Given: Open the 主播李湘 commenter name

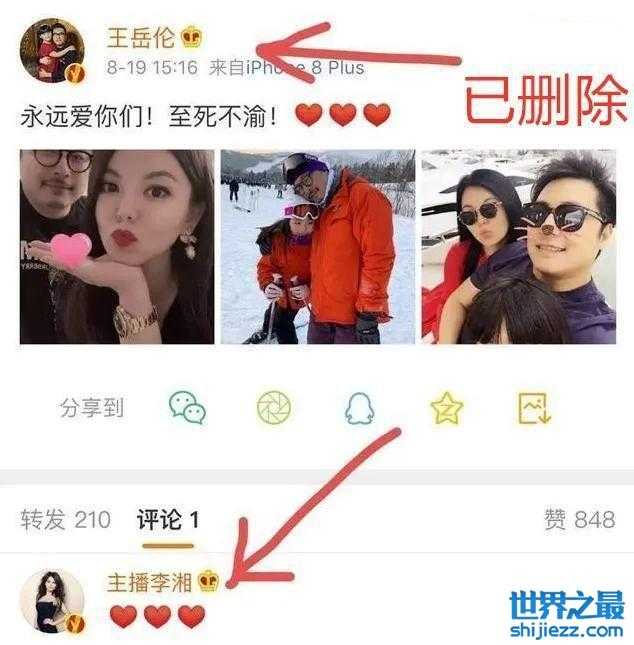Looking at the screenshot, I should coord(151,582).
